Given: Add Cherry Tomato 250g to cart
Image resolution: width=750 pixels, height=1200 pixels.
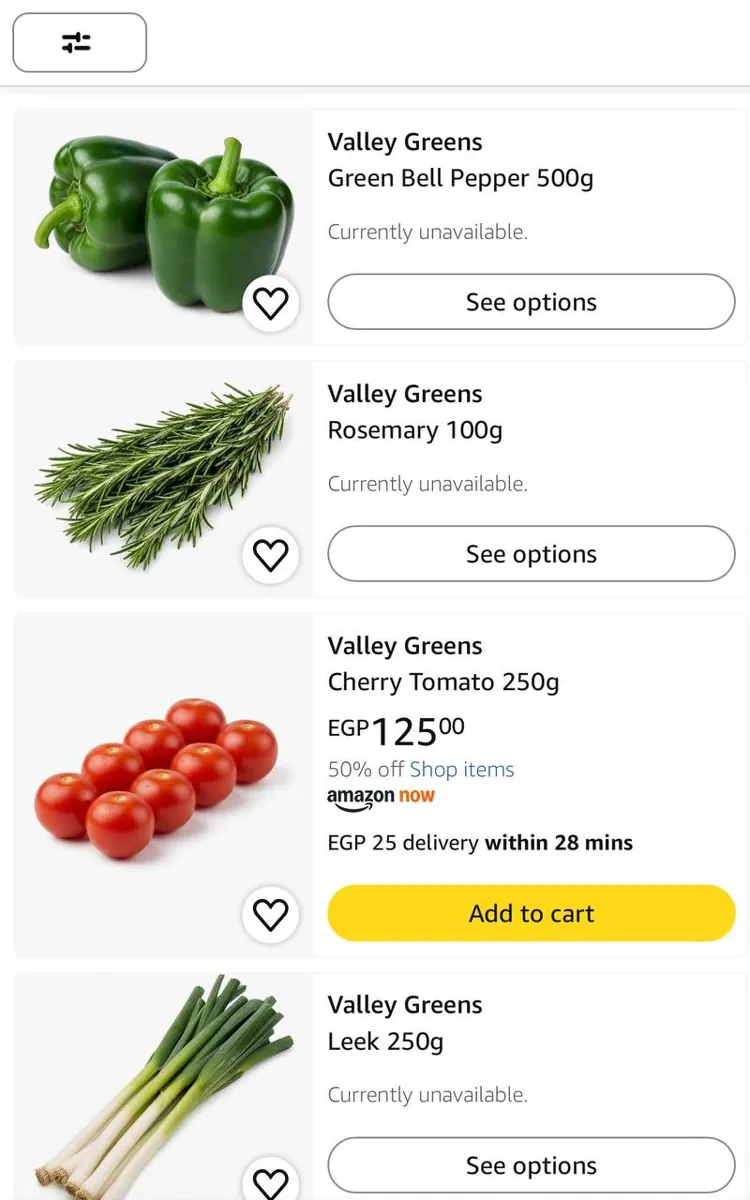Looking at the screenshot, I should click(x=531, y=913).
